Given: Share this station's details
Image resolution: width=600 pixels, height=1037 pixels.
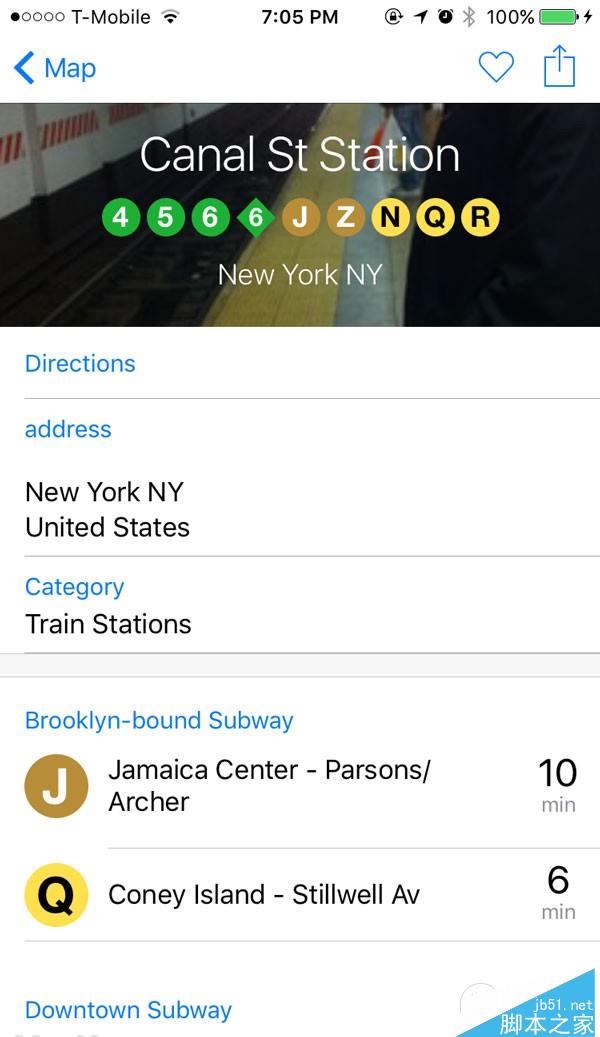Looking at the screenshot, I should (560, 67).
